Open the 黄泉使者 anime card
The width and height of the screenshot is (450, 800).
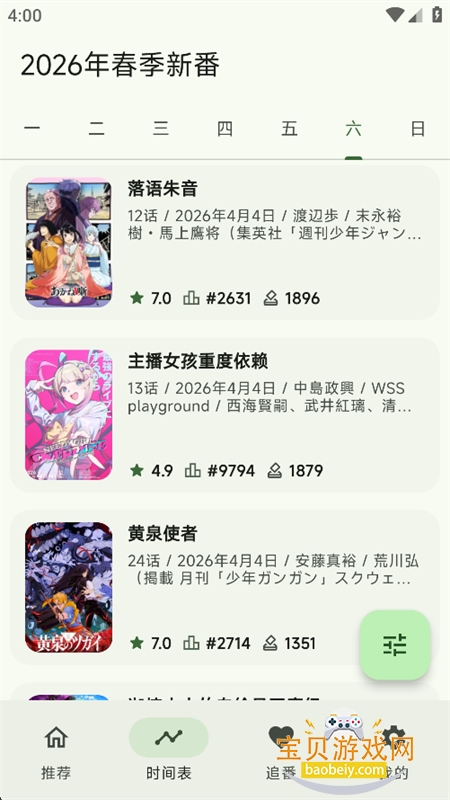[225, 587]
